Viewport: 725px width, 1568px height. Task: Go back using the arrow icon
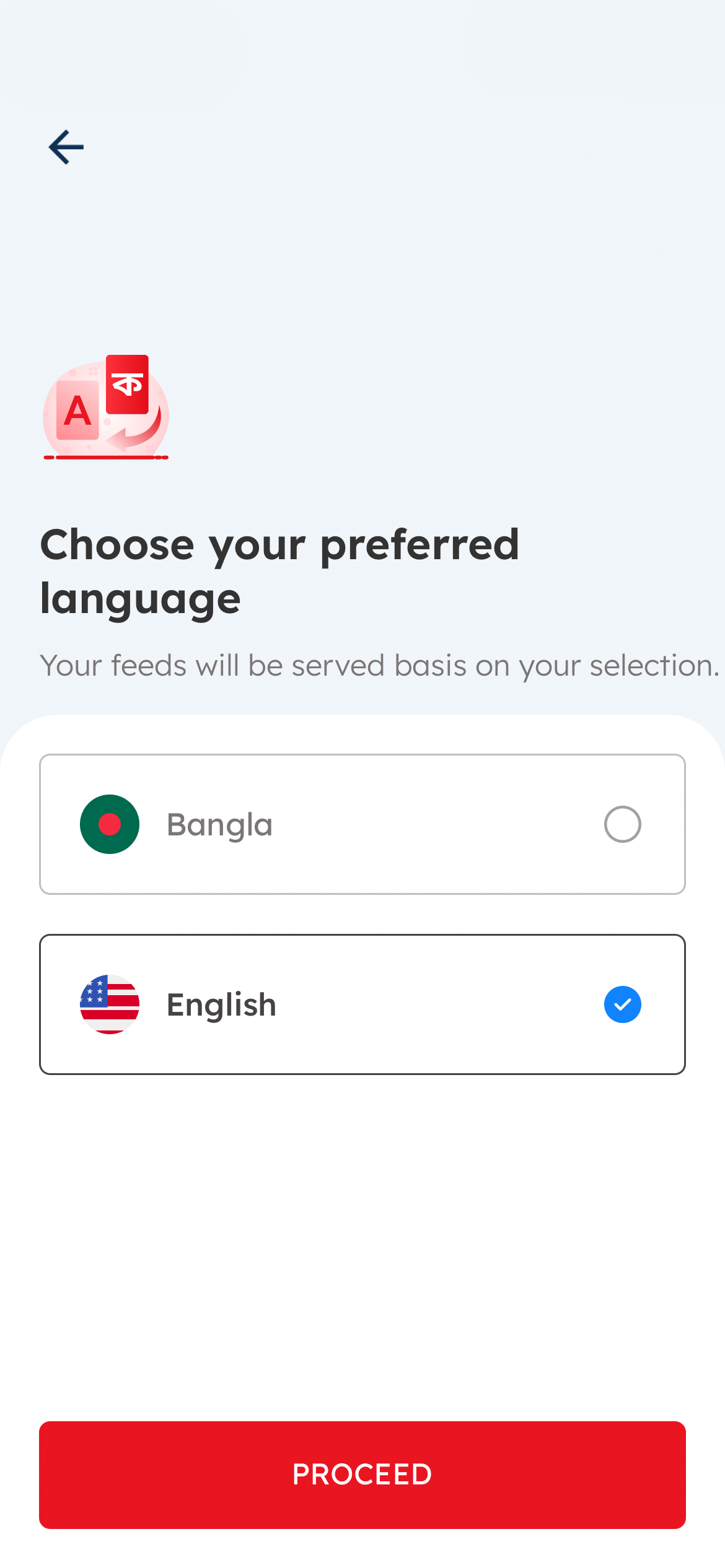66,147
